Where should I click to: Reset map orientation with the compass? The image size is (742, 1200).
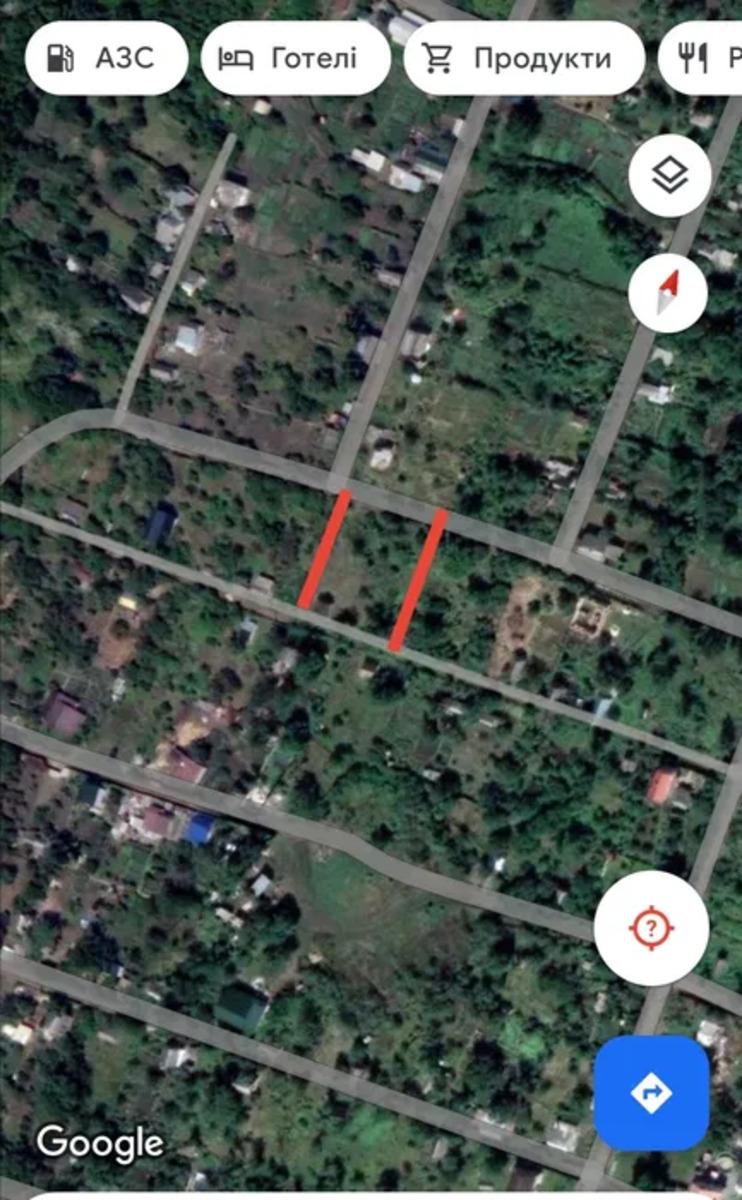[668, 293]
